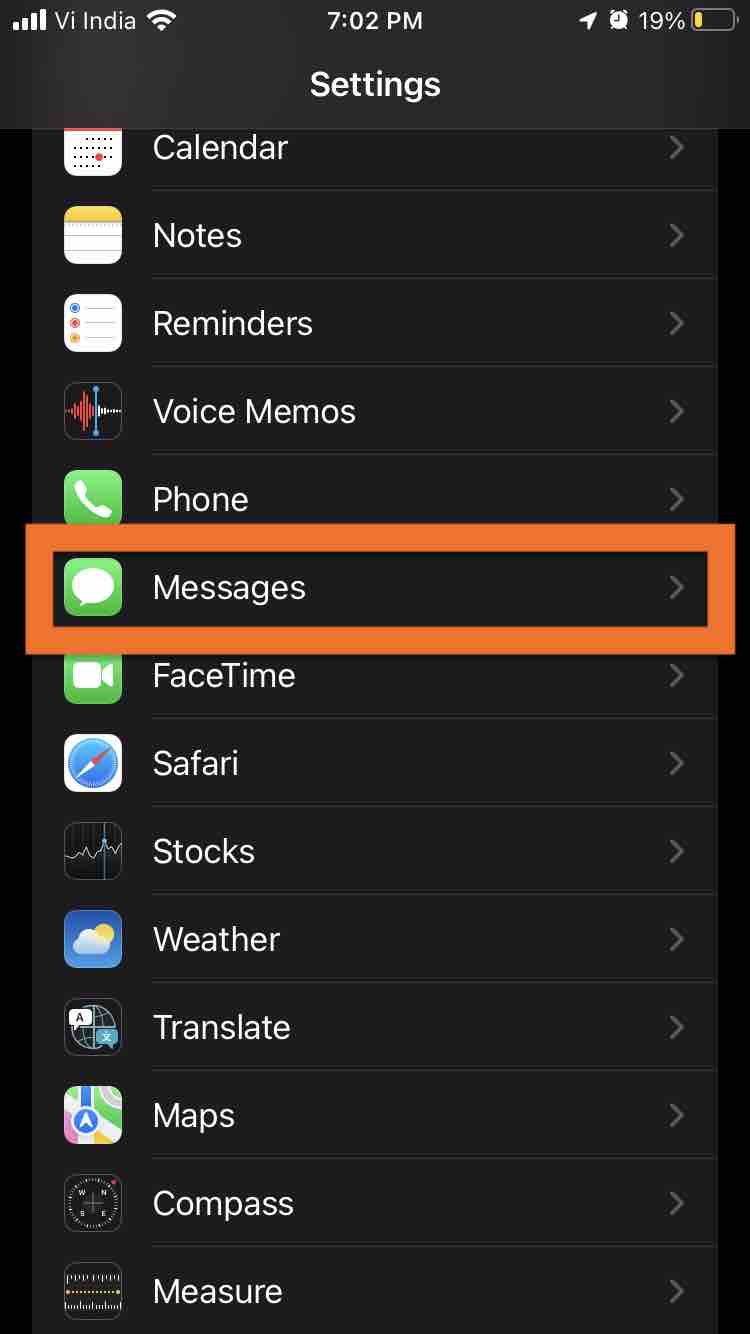750x1334 pixels.
Task: Tap the Compass app icon
Action: click(93, 1203)
